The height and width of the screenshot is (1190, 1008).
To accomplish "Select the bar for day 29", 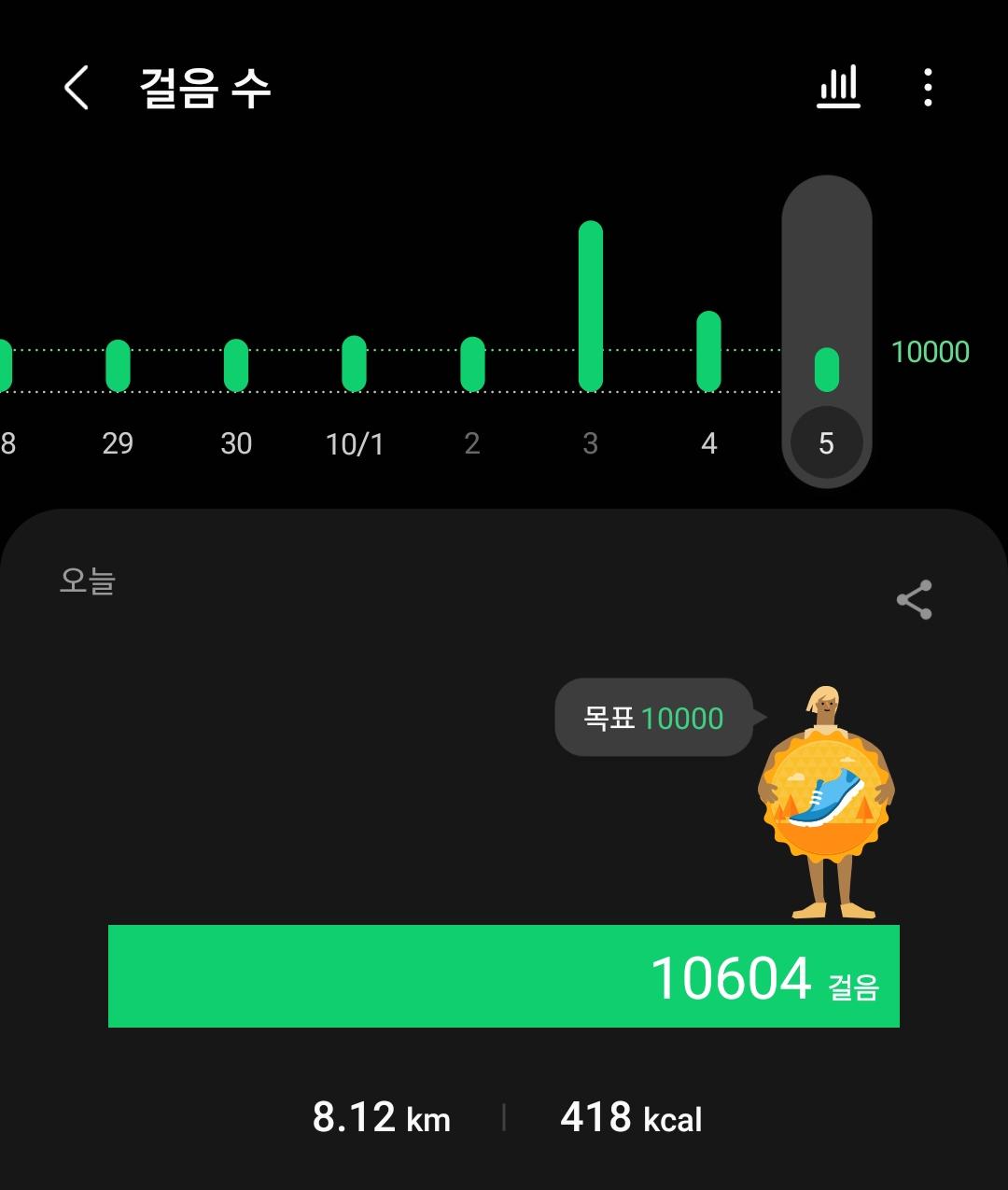I will tap(118, 365).
